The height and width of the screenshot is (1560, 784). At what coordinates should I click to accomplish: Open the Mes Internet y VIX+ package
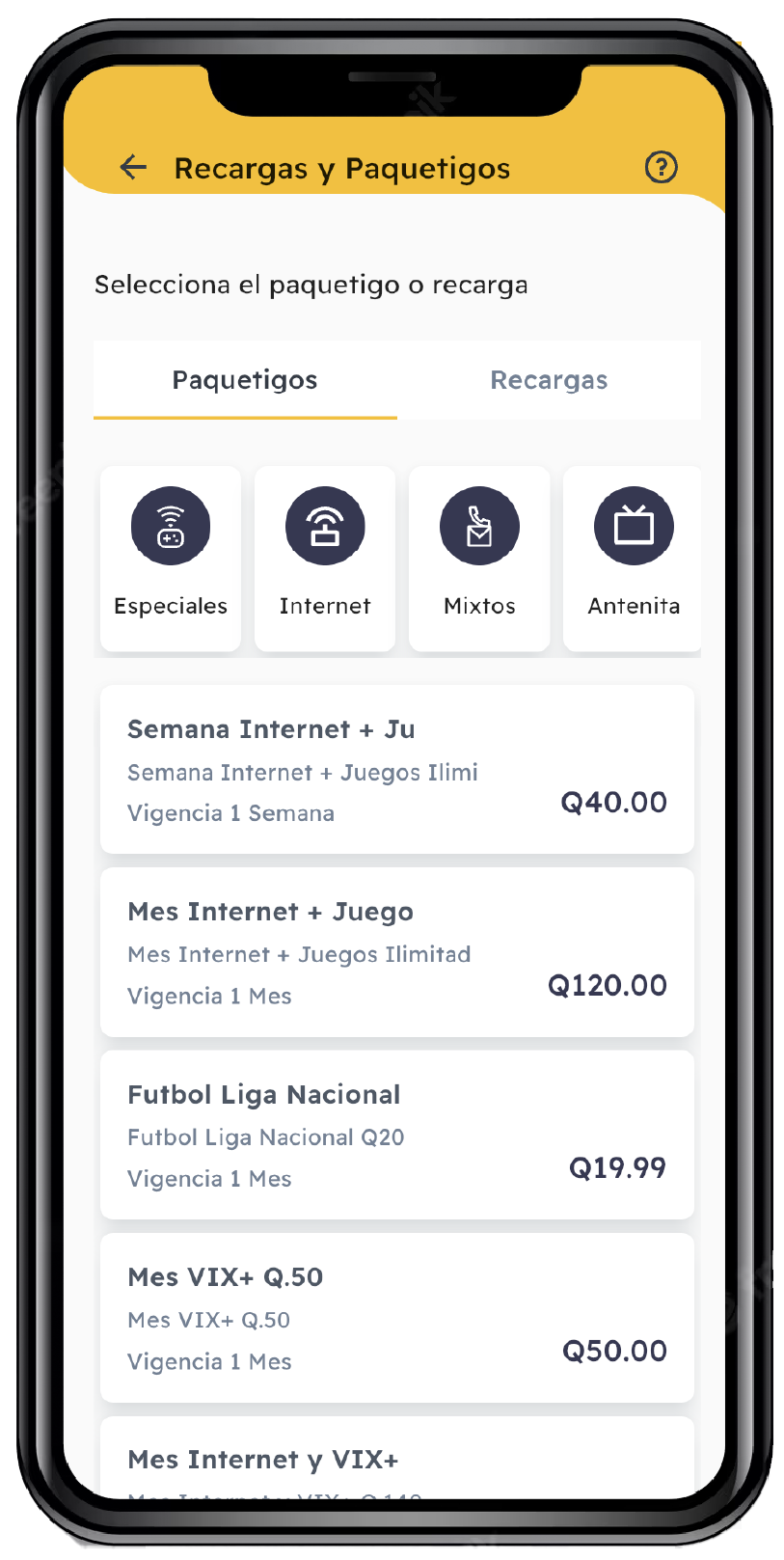396,1459
